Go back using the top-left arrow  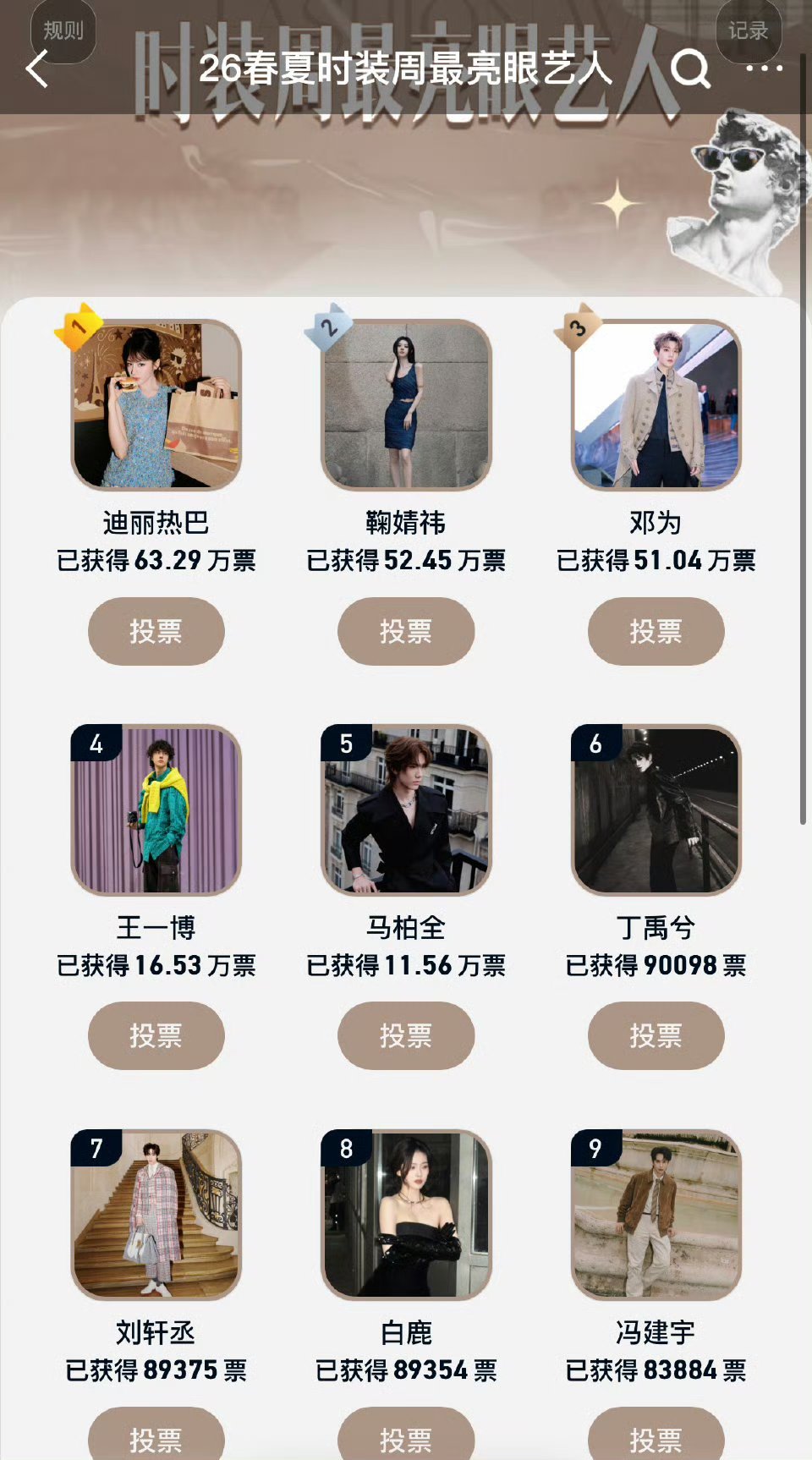tap(37, 69)
